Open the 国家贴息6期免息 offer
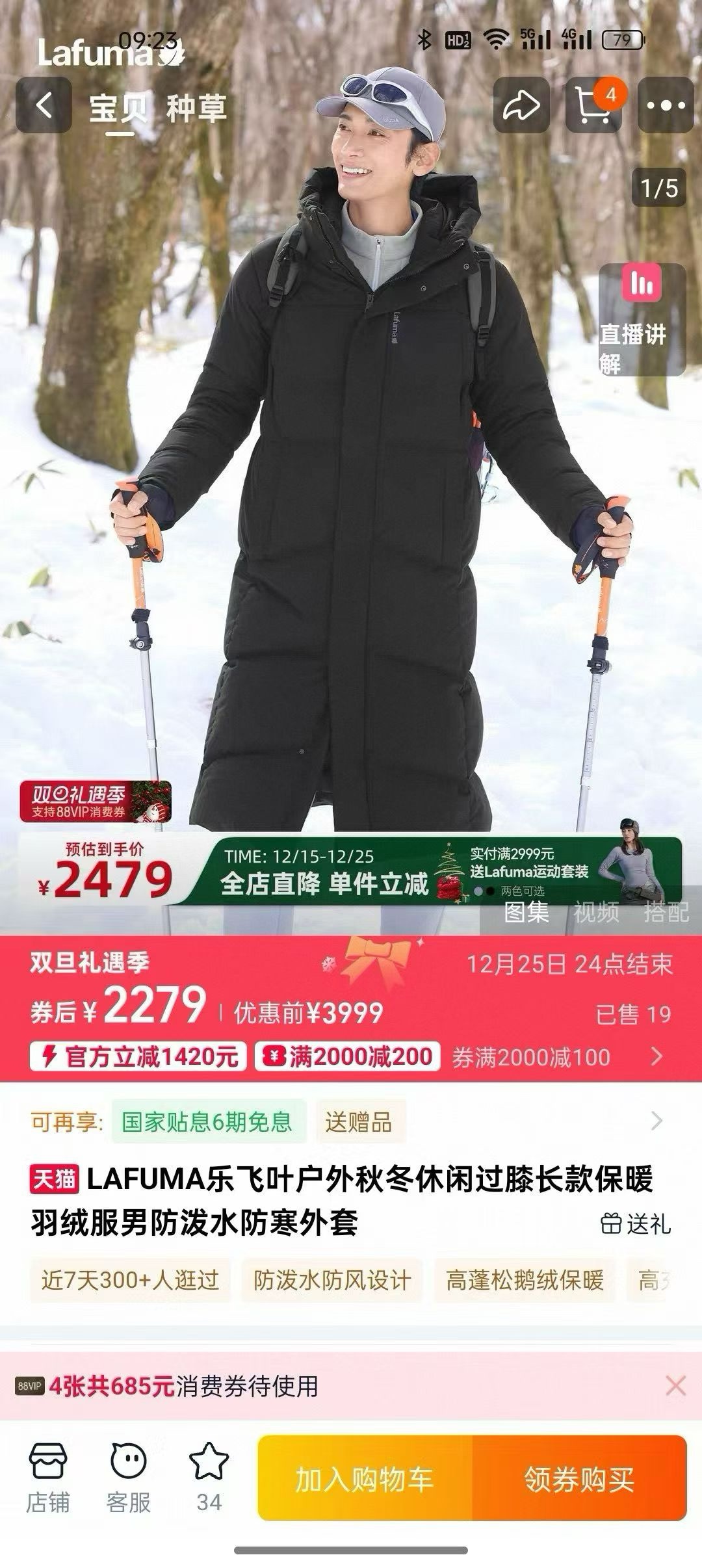 pos(207,1121)
